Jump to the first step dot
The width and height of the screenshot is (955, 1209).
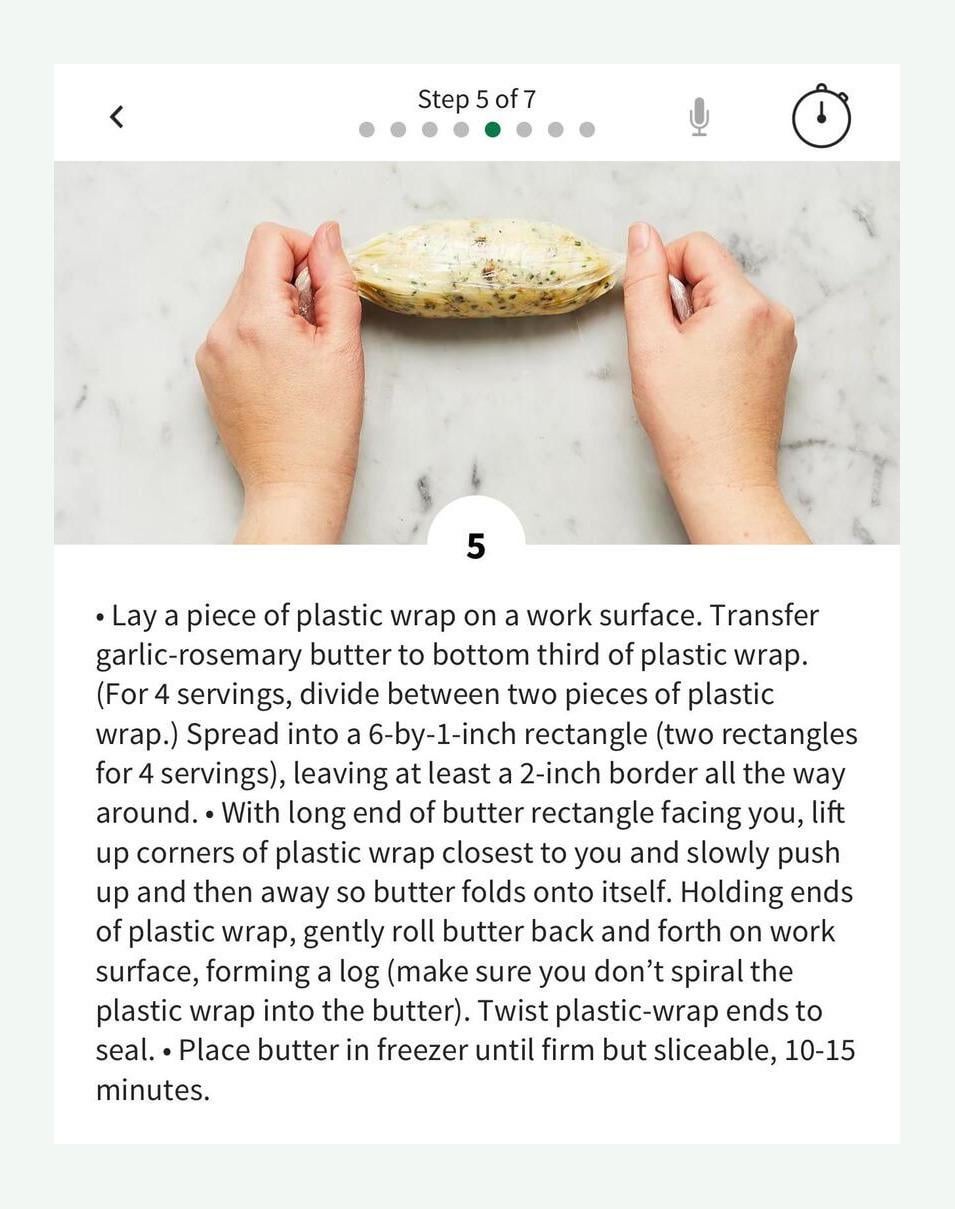pyautogui.click(x=367, y=130)
